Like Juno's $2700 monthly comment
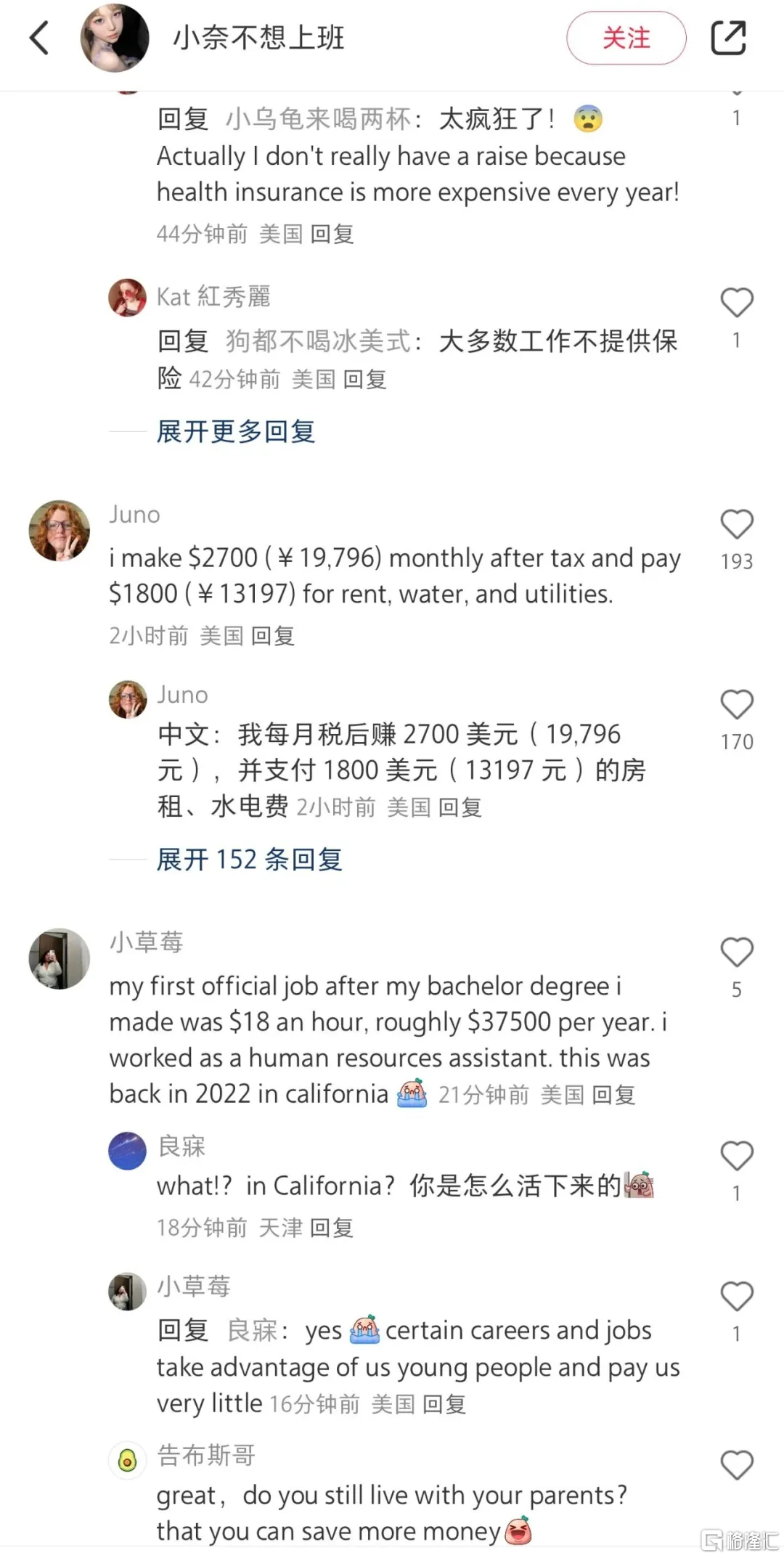Viewport: 784px width, 1558px height. [x=736, y=524]
